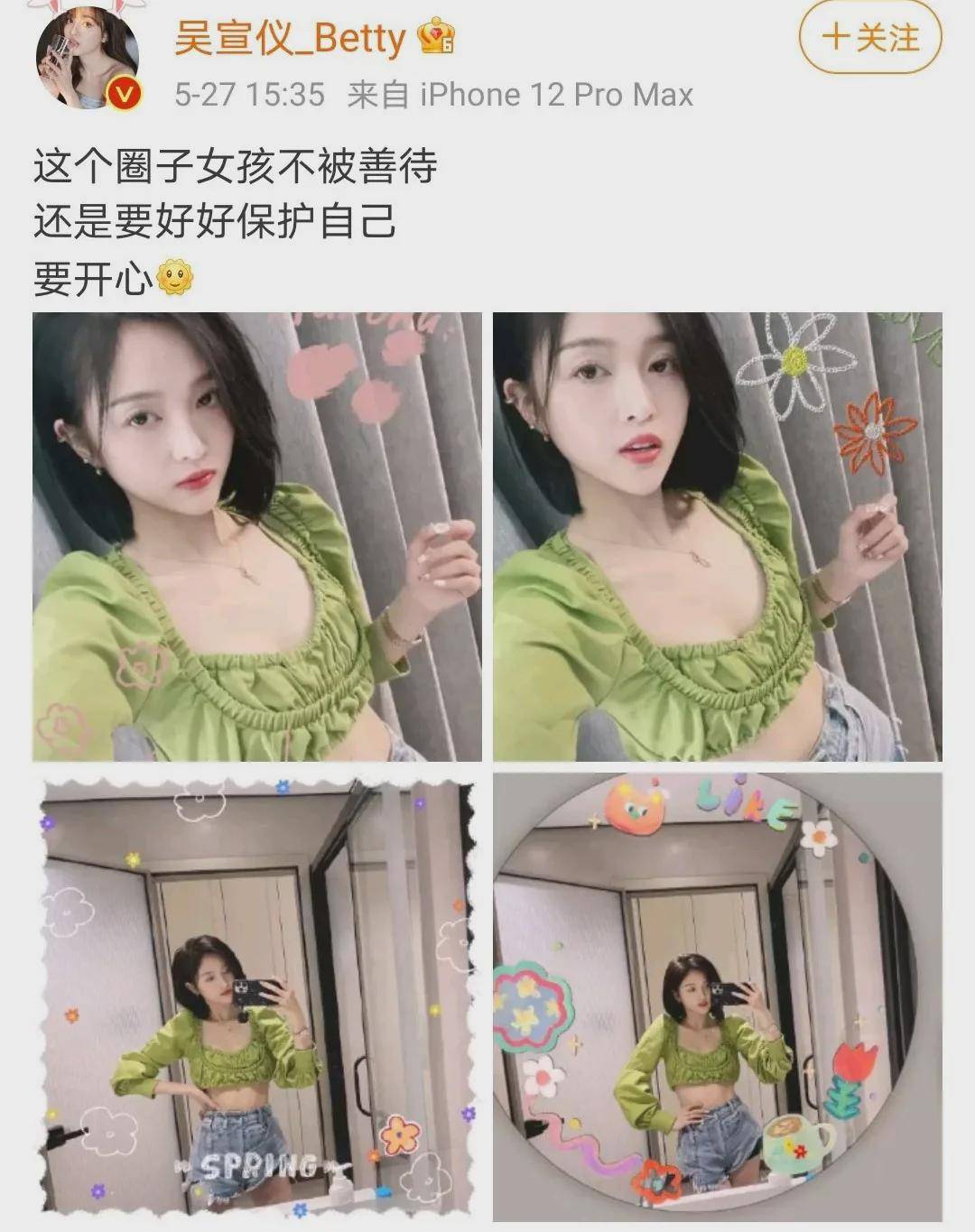
Task: View the second selfie with flower doodles
Action: (x=717, y=537)
